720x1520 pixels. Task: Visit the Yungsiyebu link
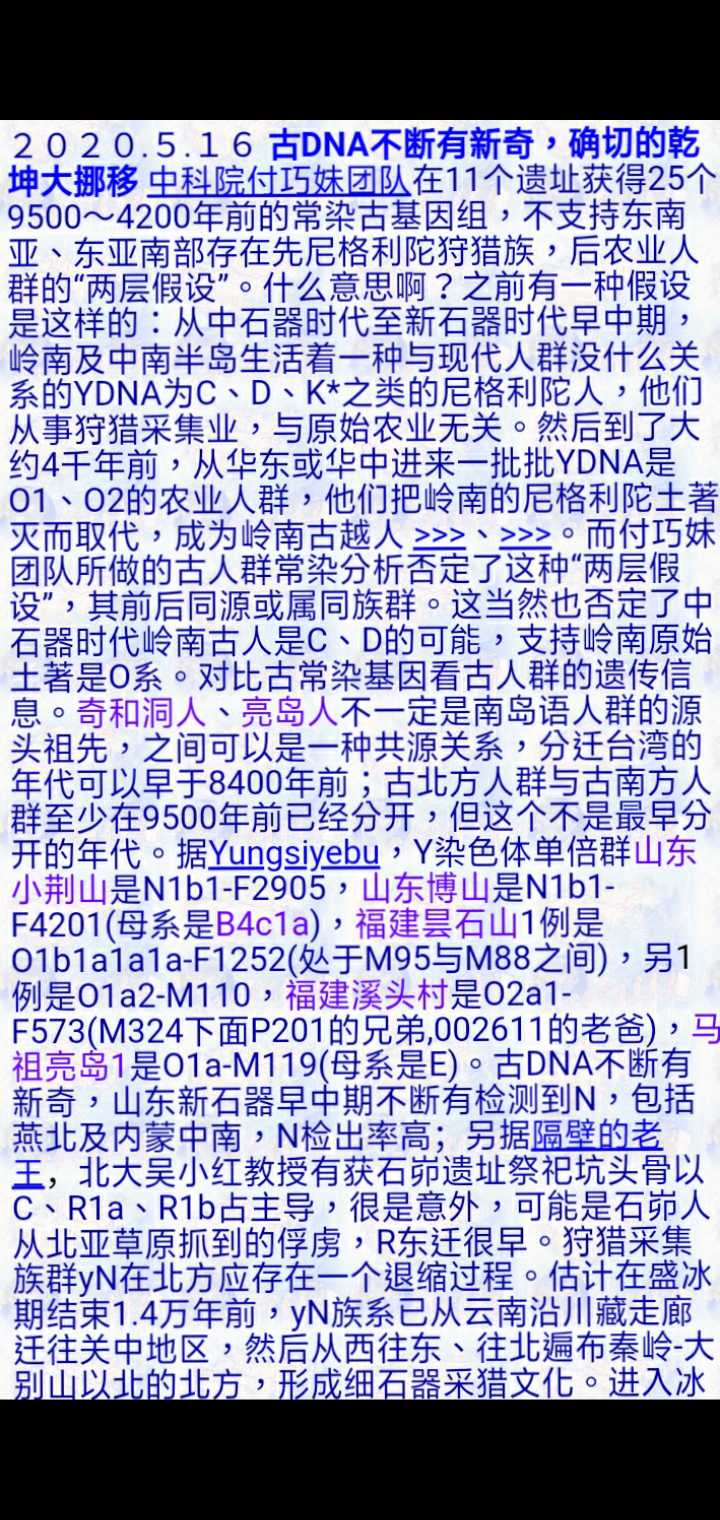[x=295, y=854]
